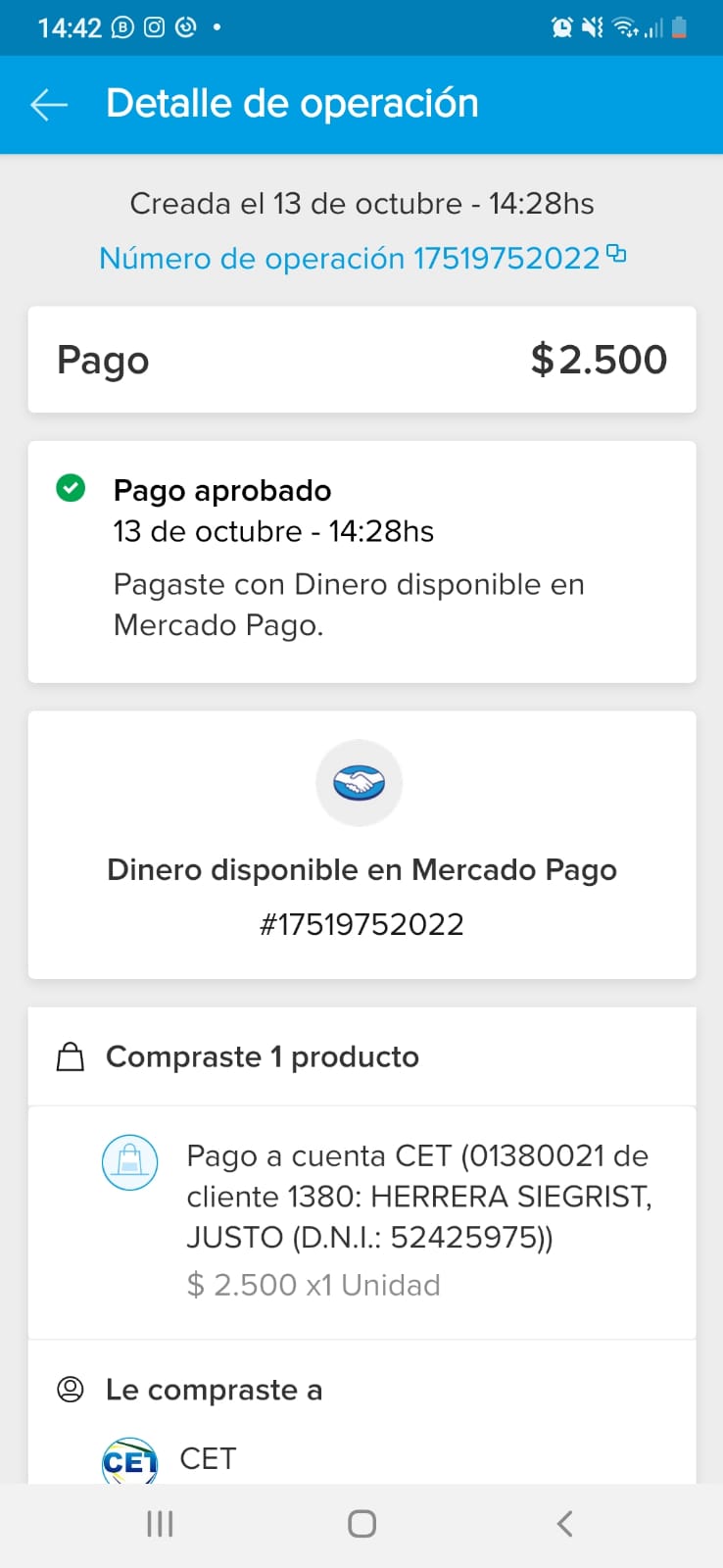Tap the system home button
This screenshot has width=723, height=1568.
361,1524
